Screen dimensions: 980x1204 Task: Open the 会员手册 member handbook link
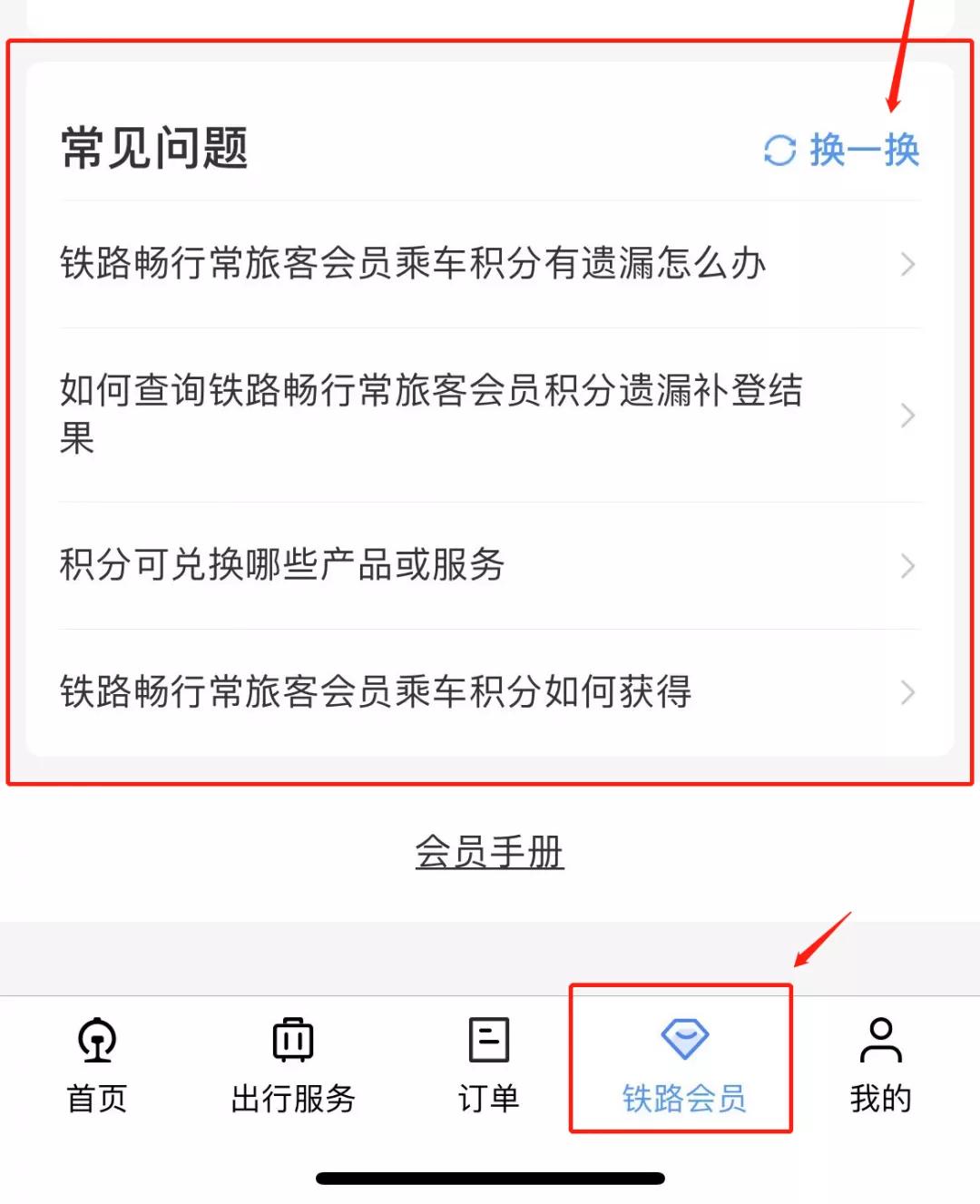point(490,852)
